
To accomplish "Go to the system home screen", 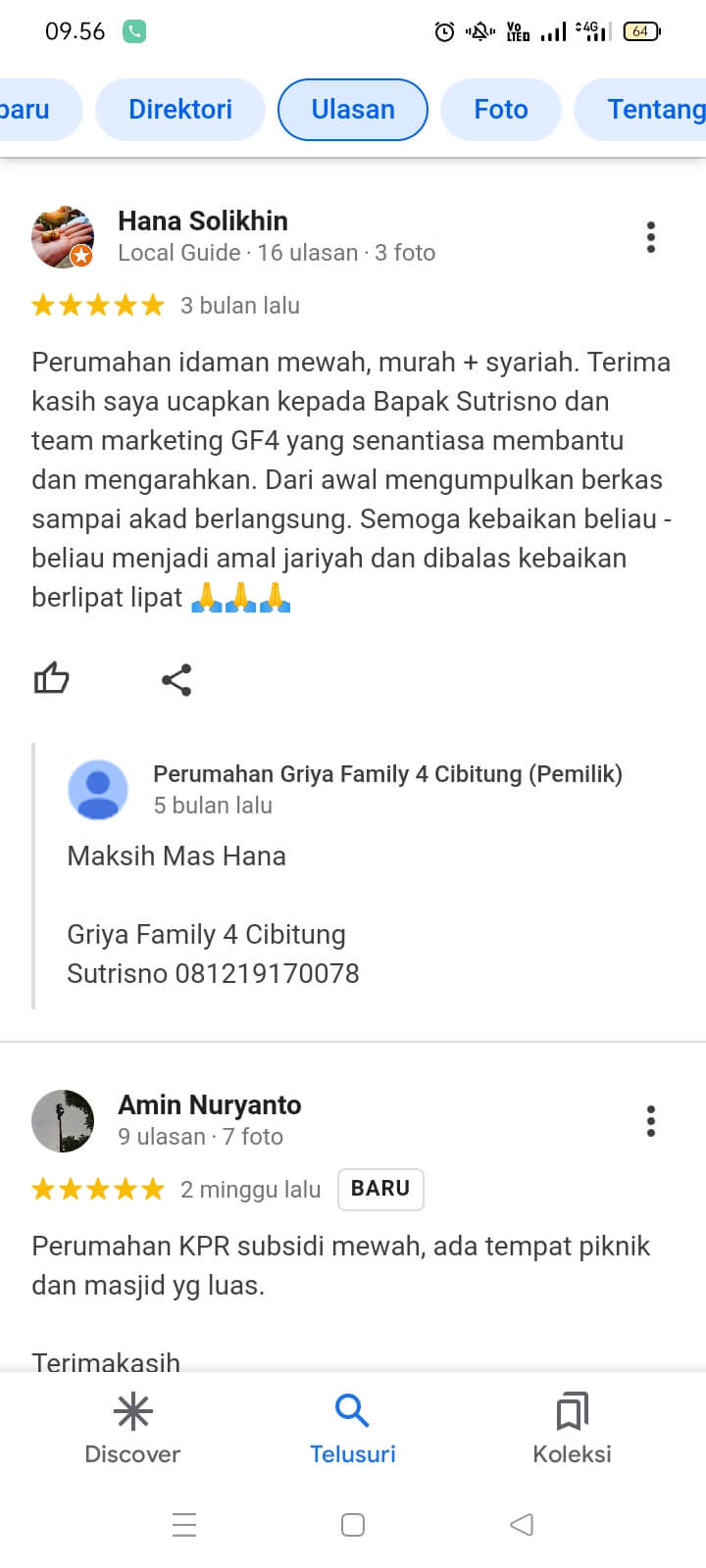I will coord(353,1524).
